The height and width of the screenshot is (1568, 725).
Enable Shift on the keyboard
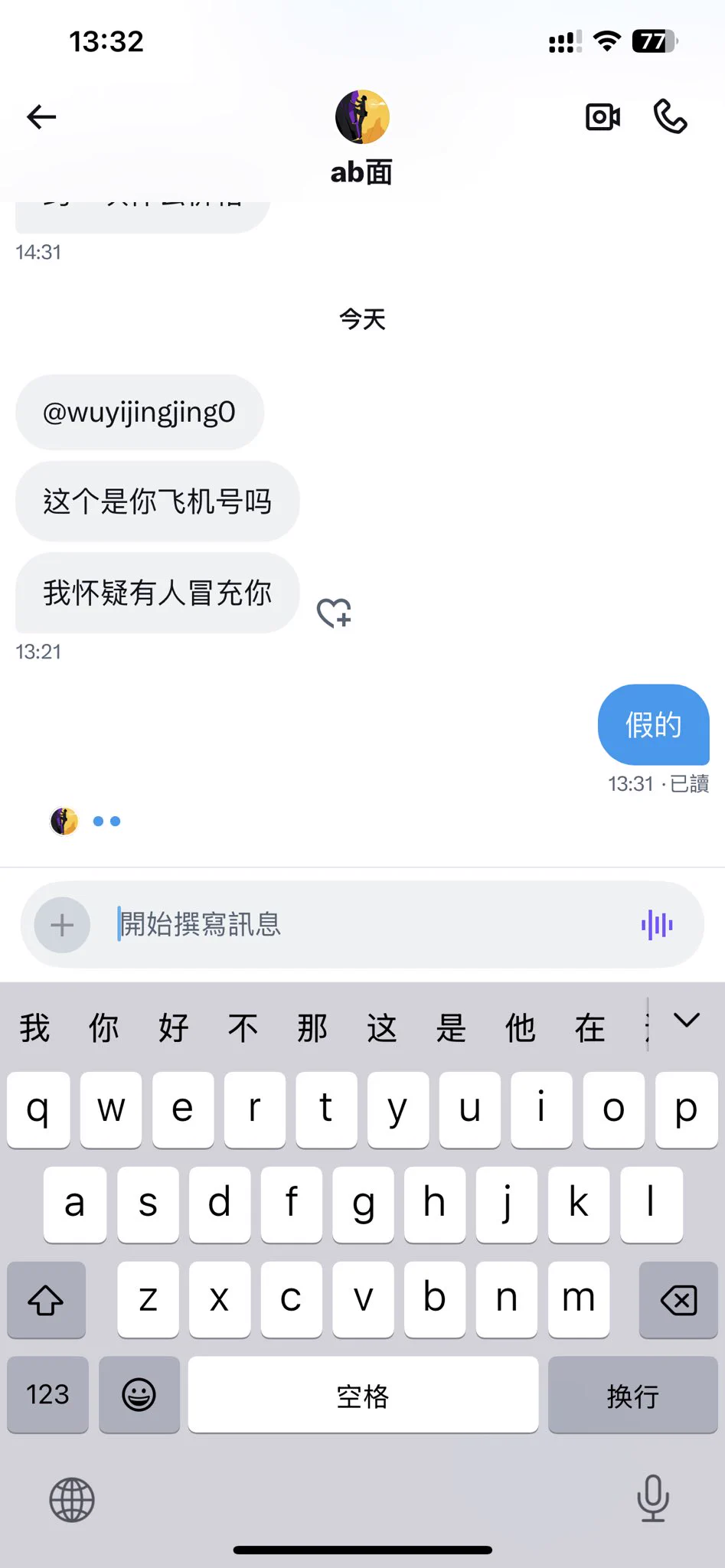(46, 1300)
